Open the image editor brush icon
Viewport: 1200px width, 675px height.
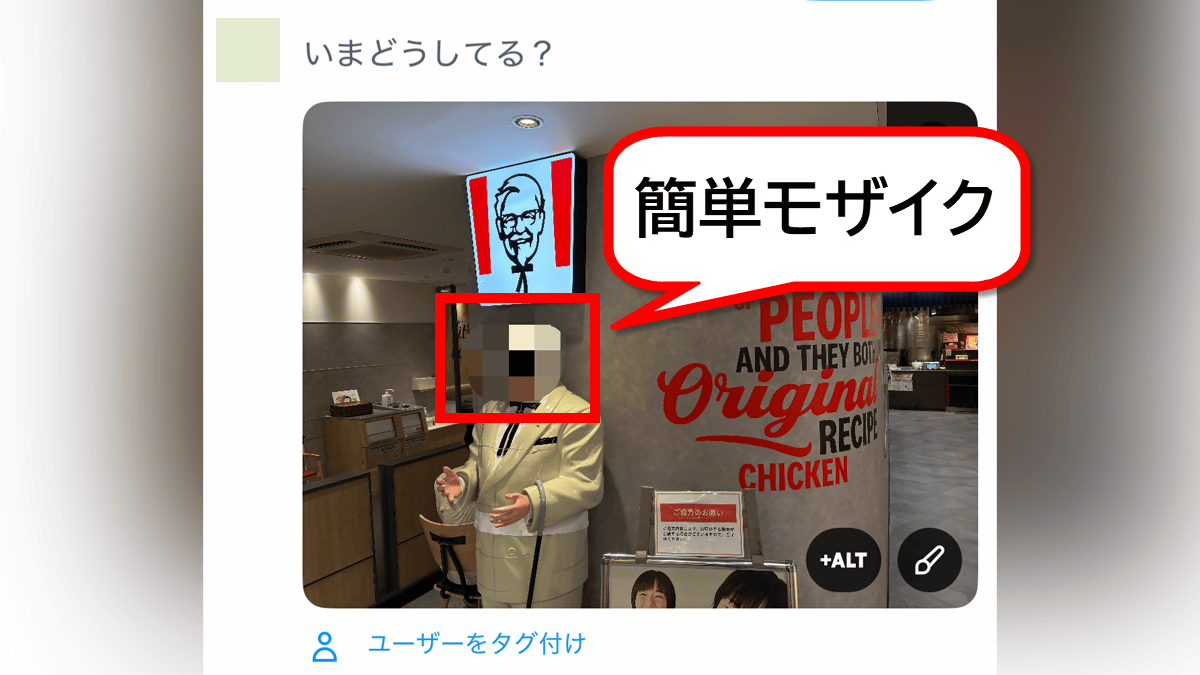929,560
